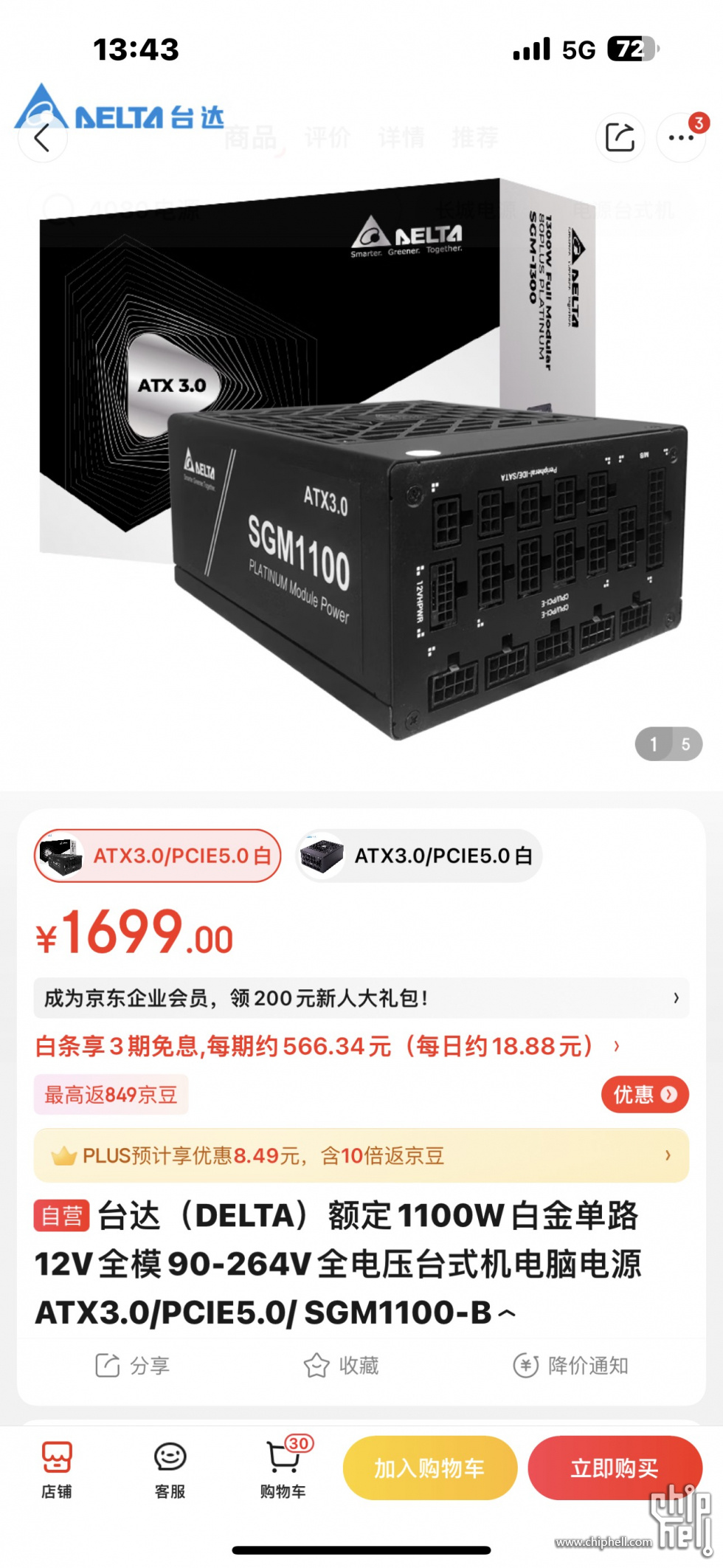
Task: Tap 加入购物车 to add to cart
Action: tap(429, 1468)
